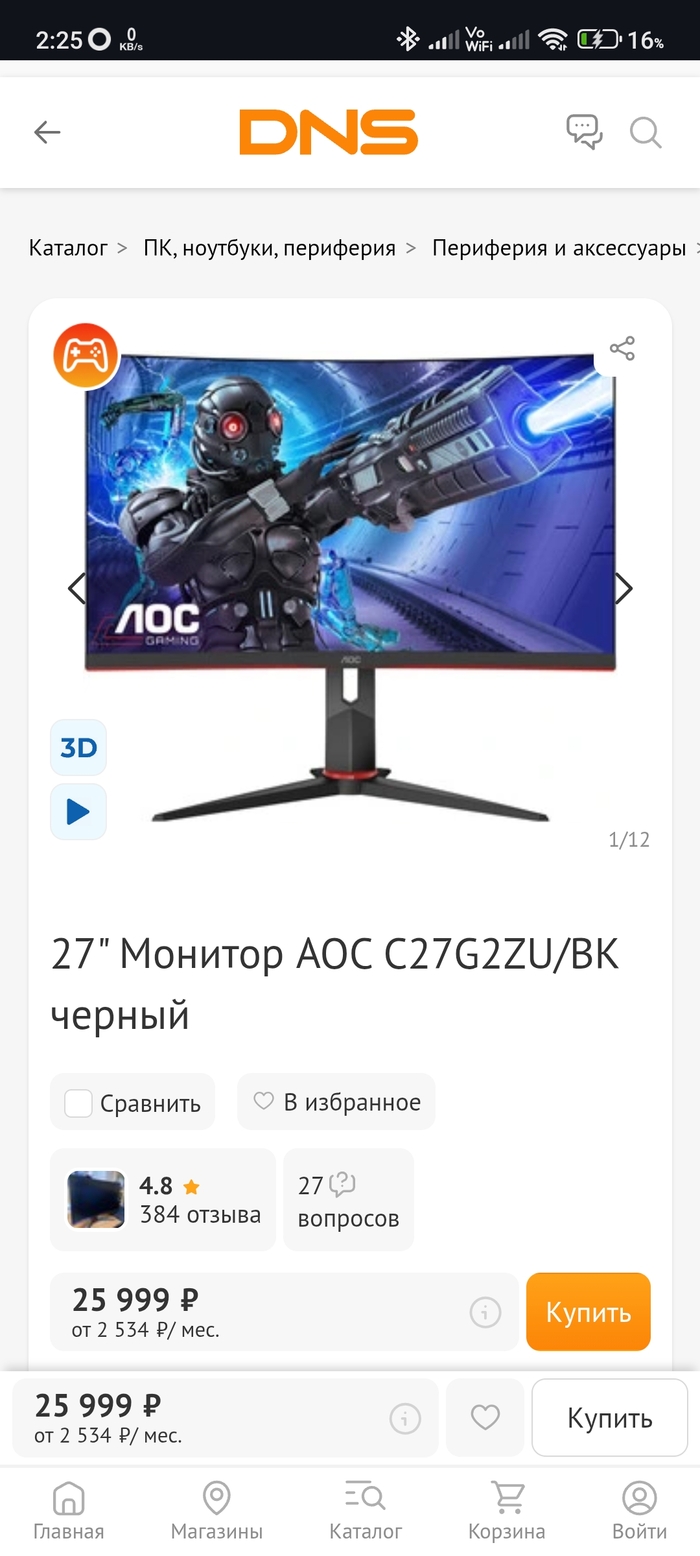Open the chat support icon
Screen dimensions: 700x1556
pyautogui.click(x=584, y=132)
